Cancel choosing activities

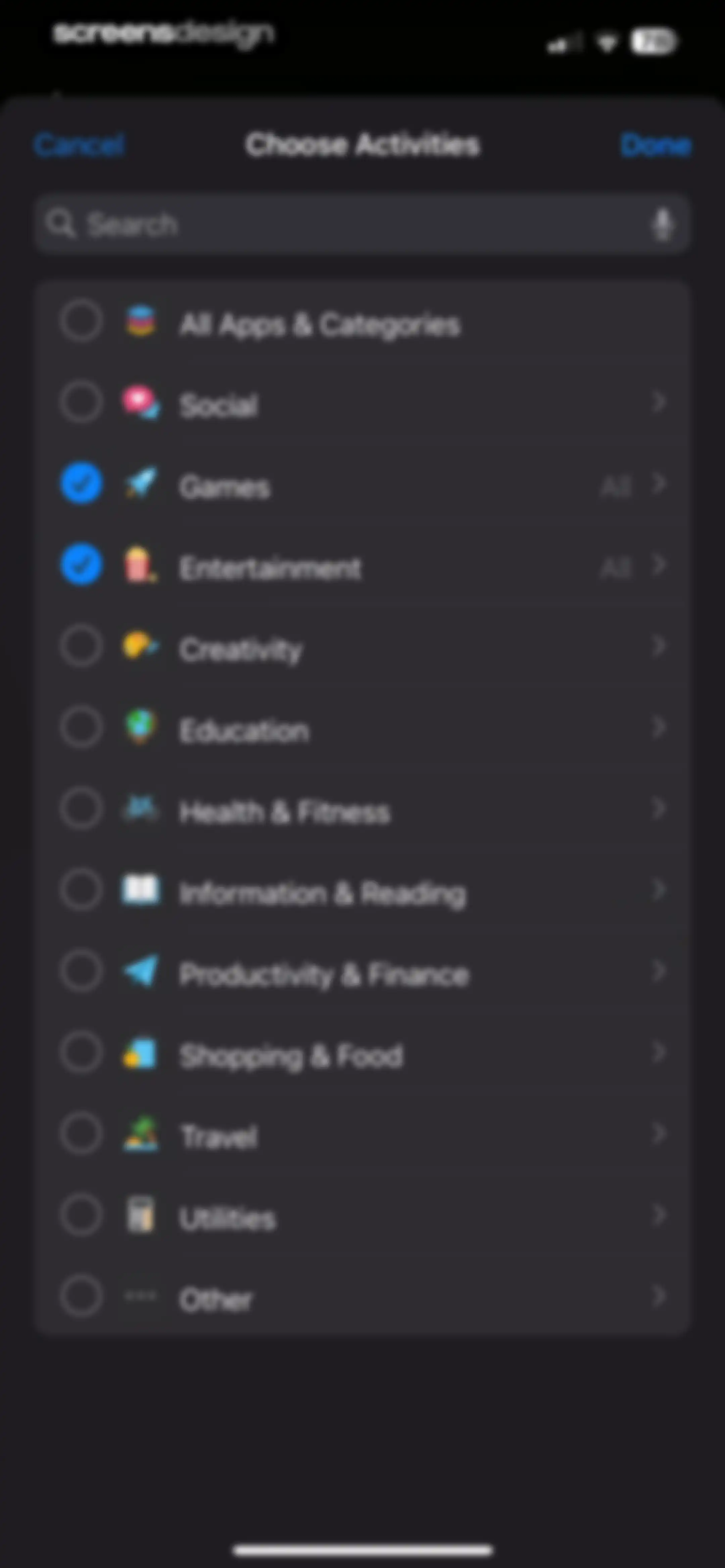click(x=79, y=145)
